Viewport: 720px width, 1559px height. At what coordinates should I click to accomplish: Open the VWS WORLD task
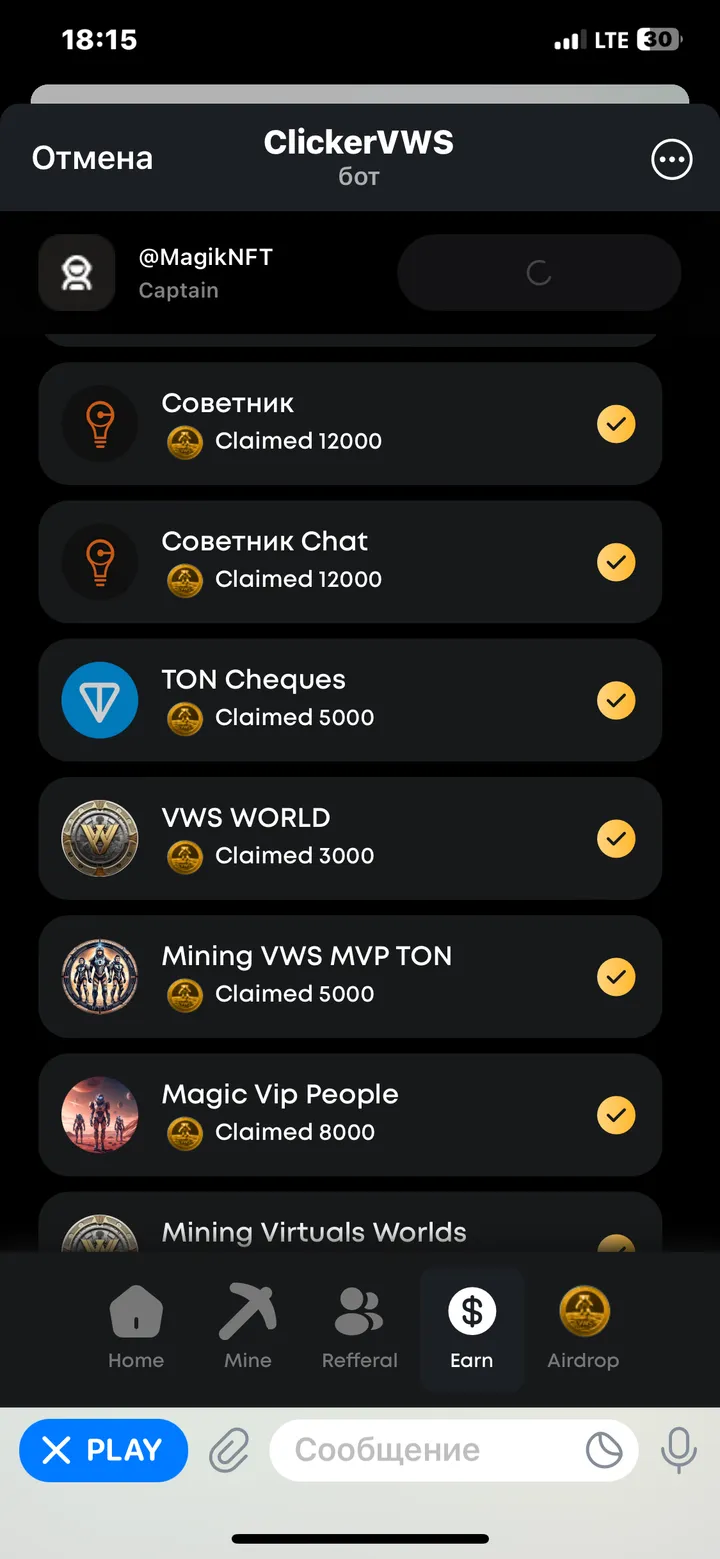(x=350, y=837)
